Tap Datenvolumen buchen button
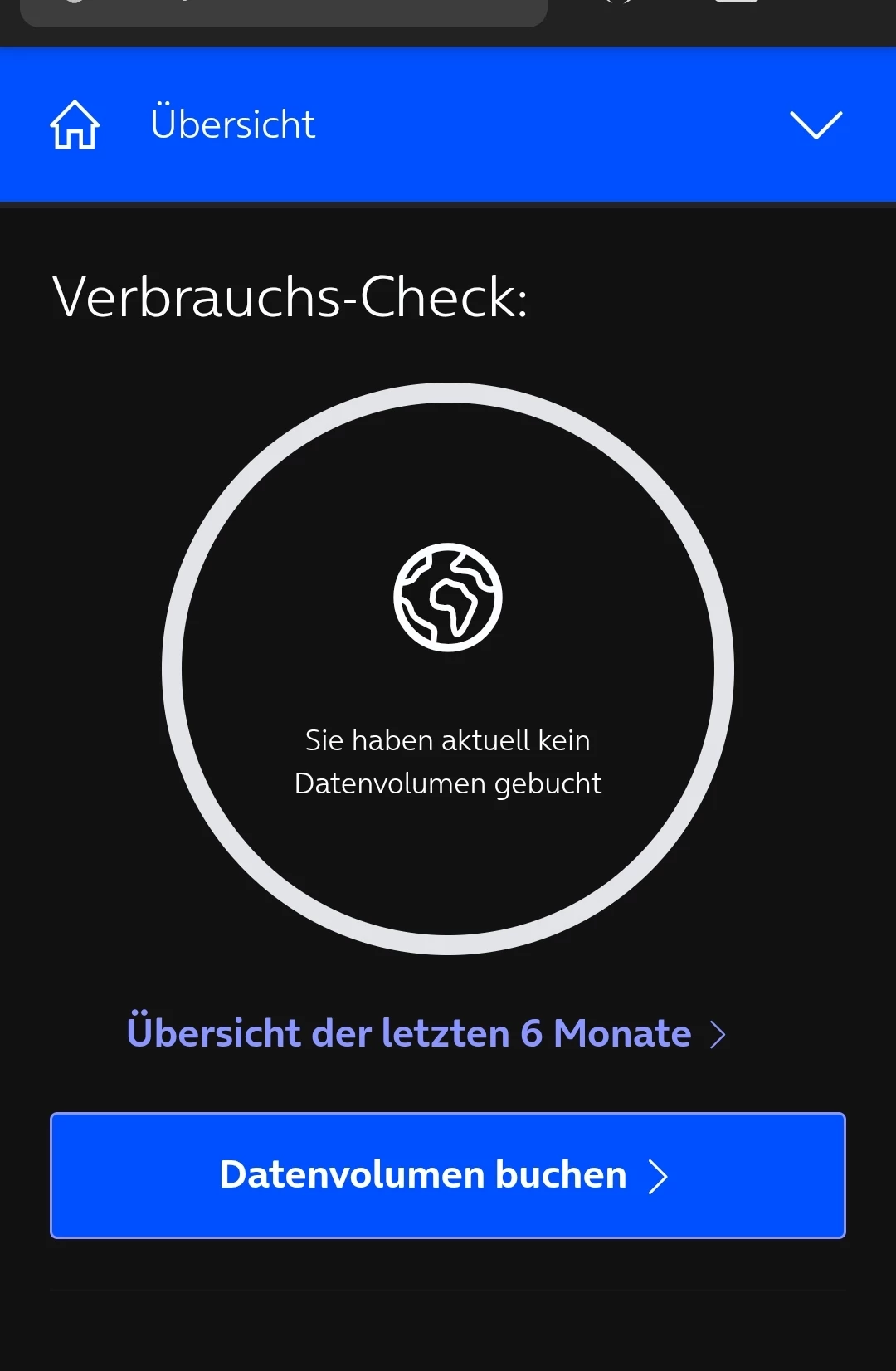The image size is (896, 1371). click(448, 1175)
